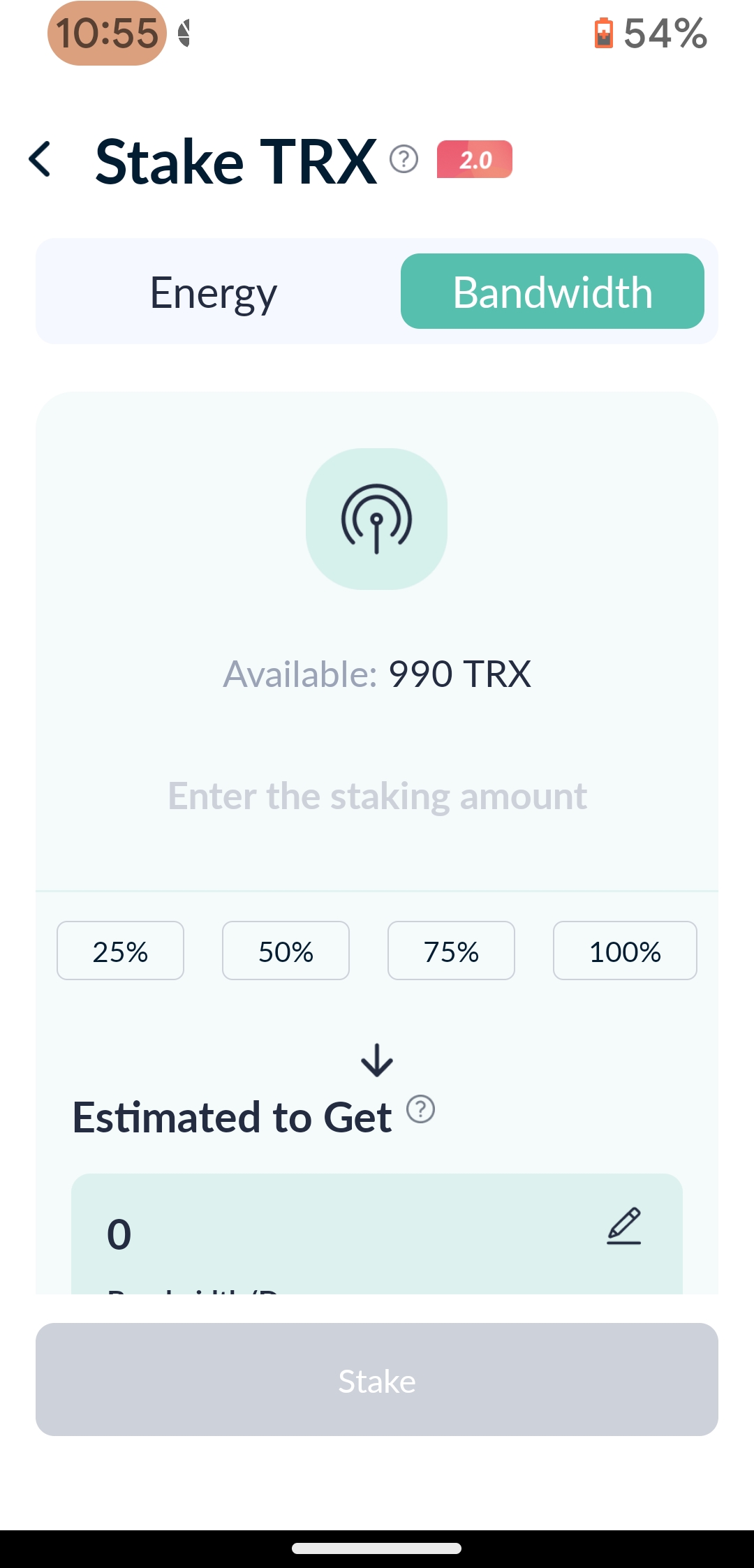This screenshot has height=1568, width=754.
Task: Select the Bandwidth tab
Action: click(552, 291)
